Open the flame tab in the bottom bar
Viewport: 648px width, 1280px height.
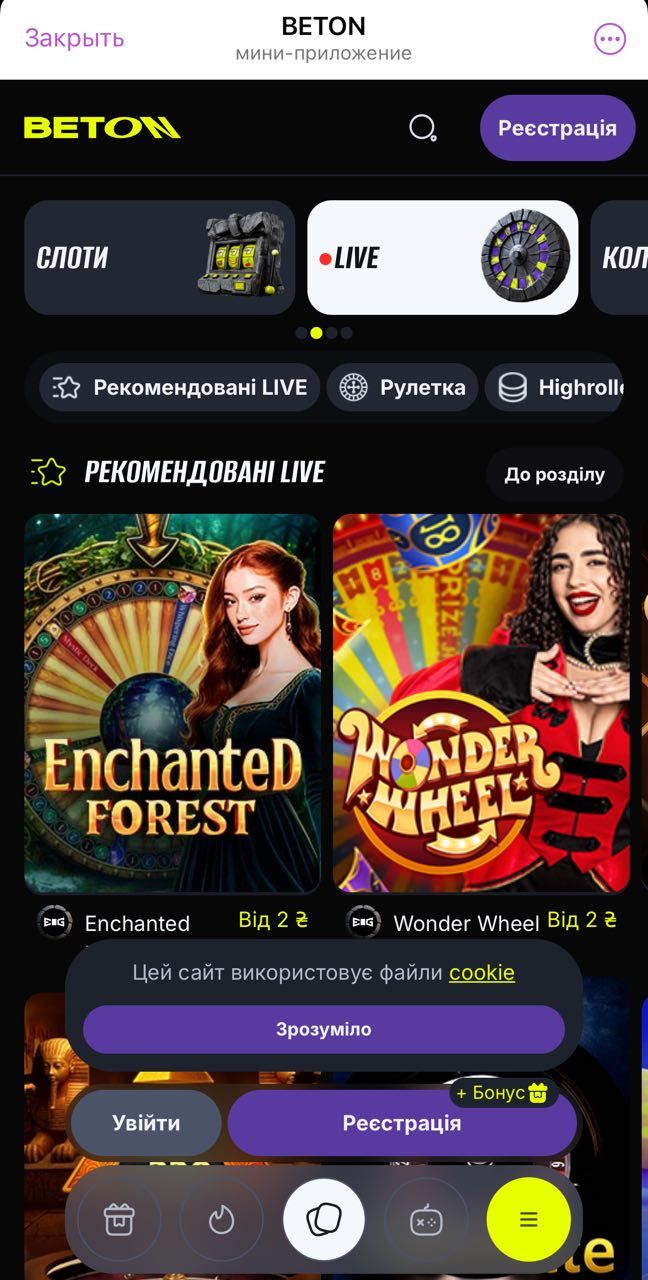pos(221,1220)
